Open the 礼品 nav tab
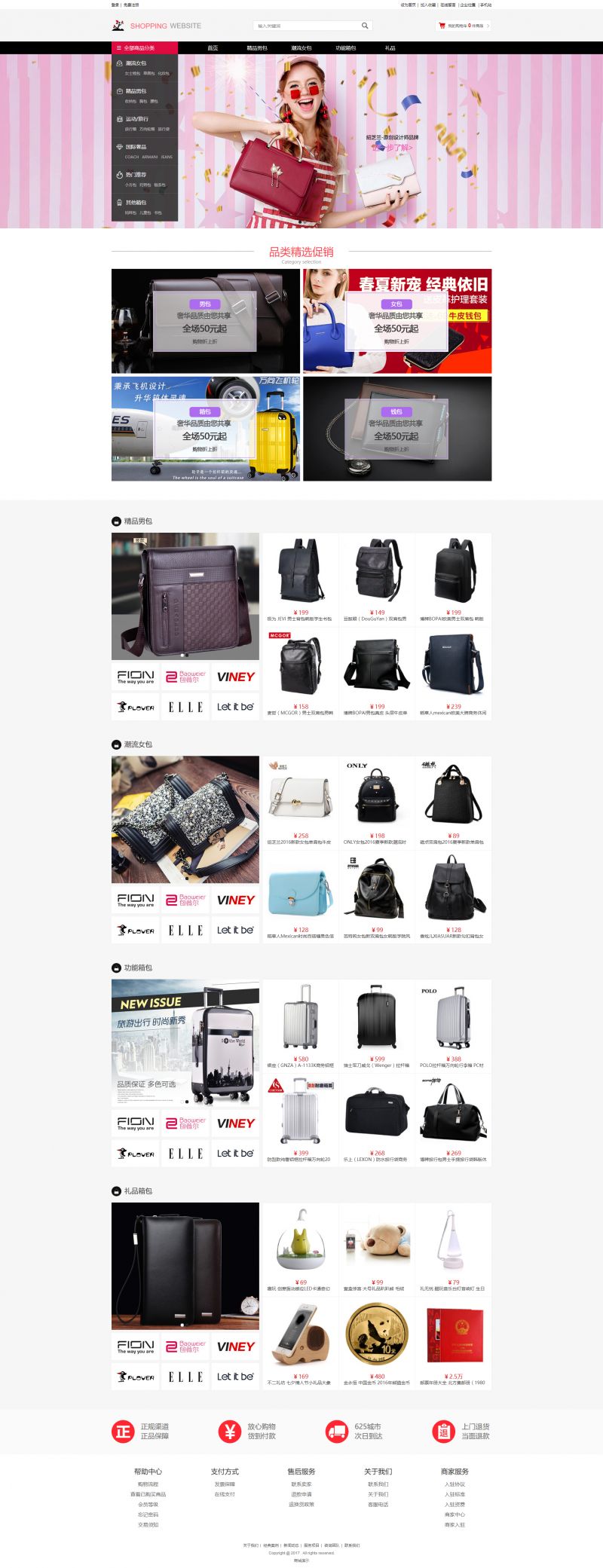603x1568 pixels. 390,47
